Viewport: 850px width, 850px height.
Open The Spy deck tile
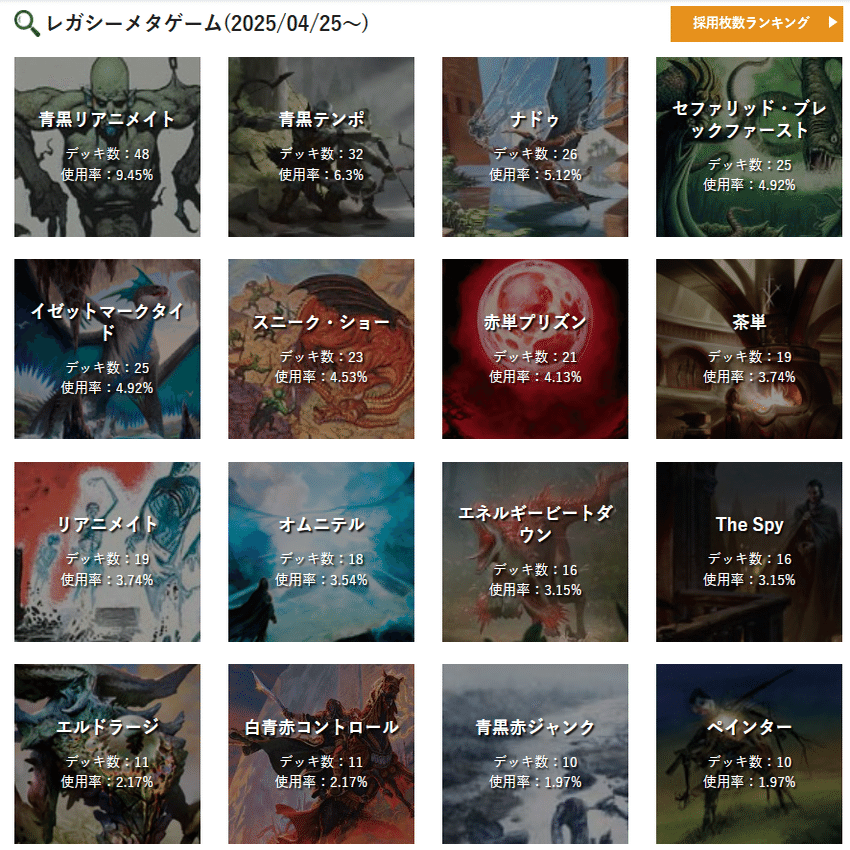point(749,551)
